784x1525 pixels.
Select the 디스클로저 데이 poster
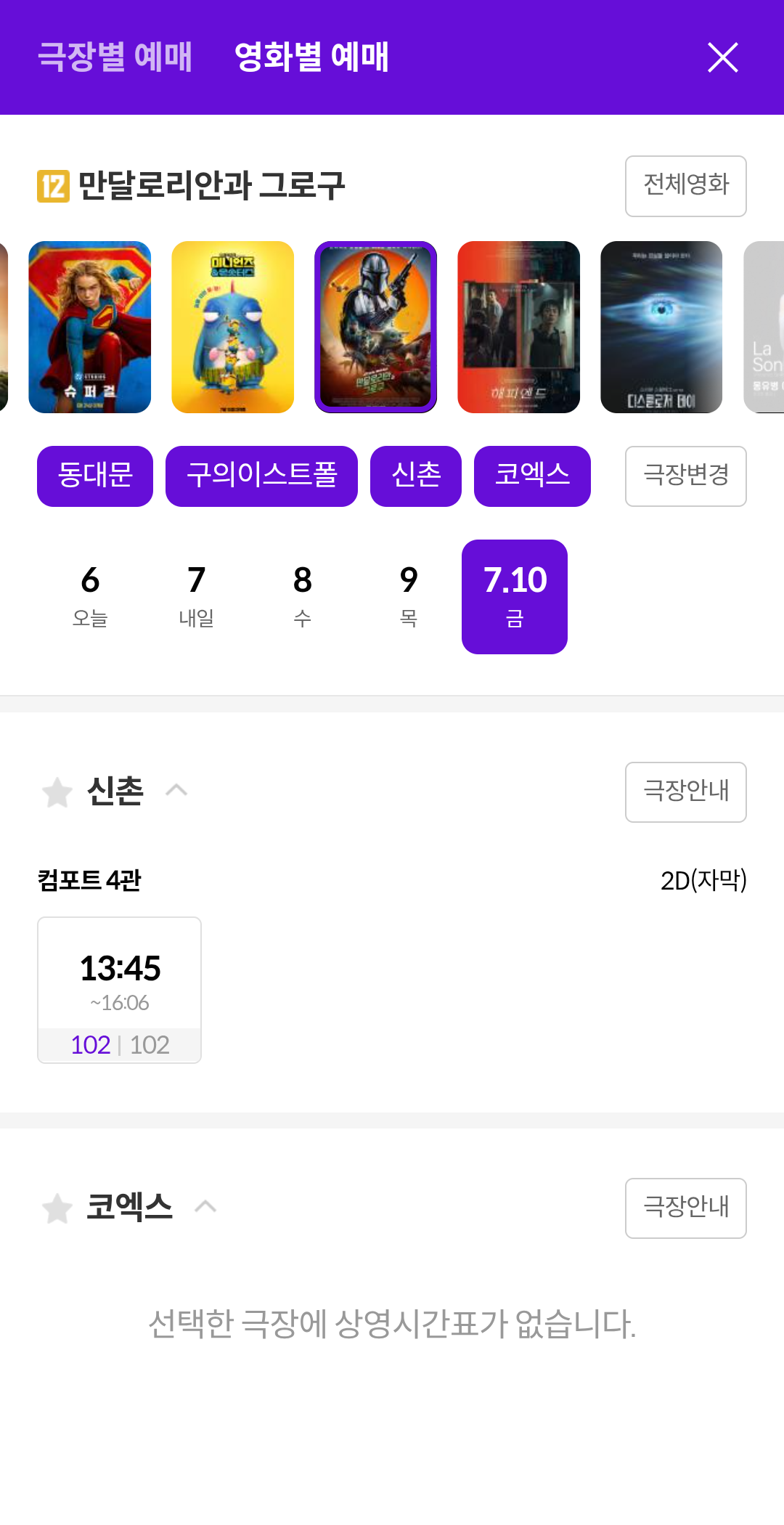661,327
